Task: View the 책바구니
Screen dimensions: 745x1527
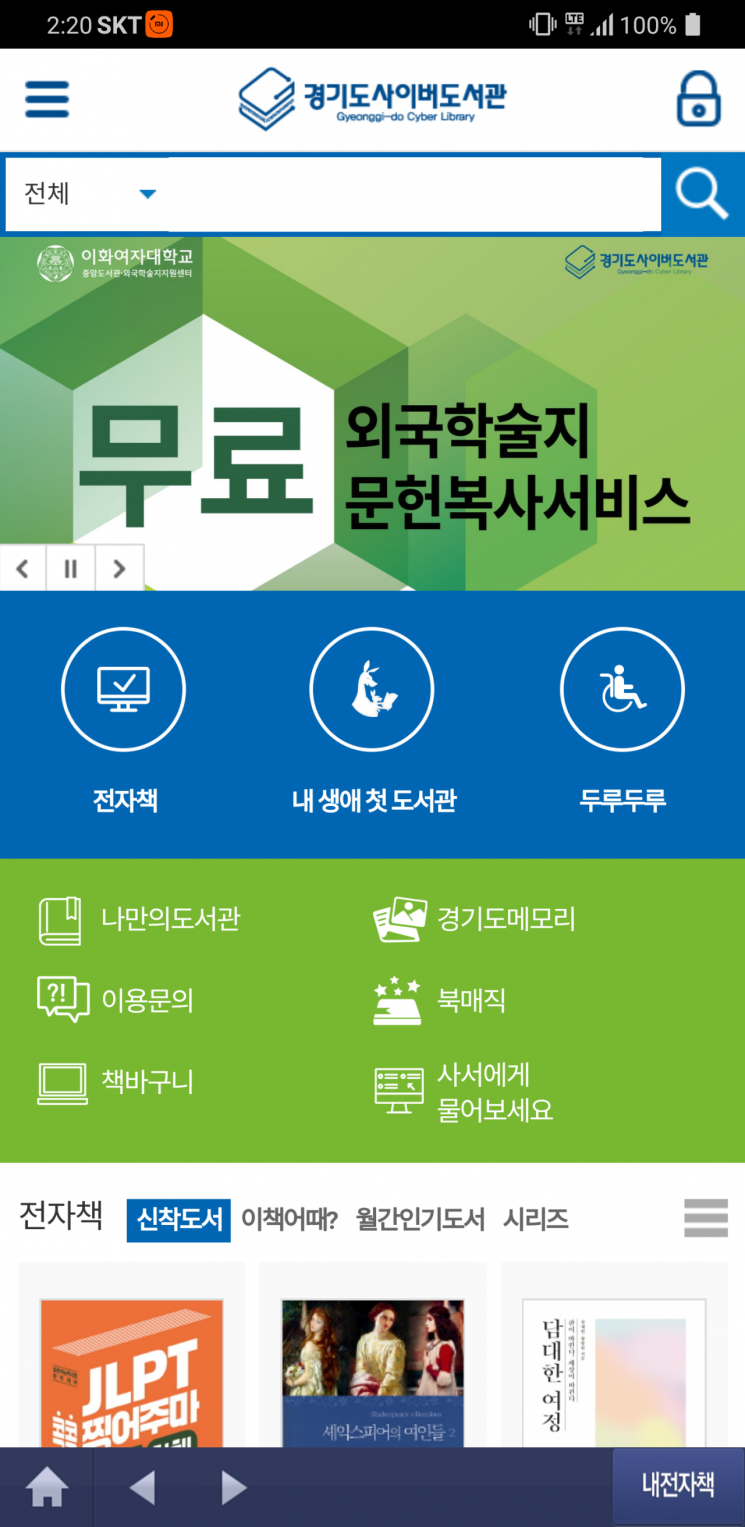Action: point(115,1082)
